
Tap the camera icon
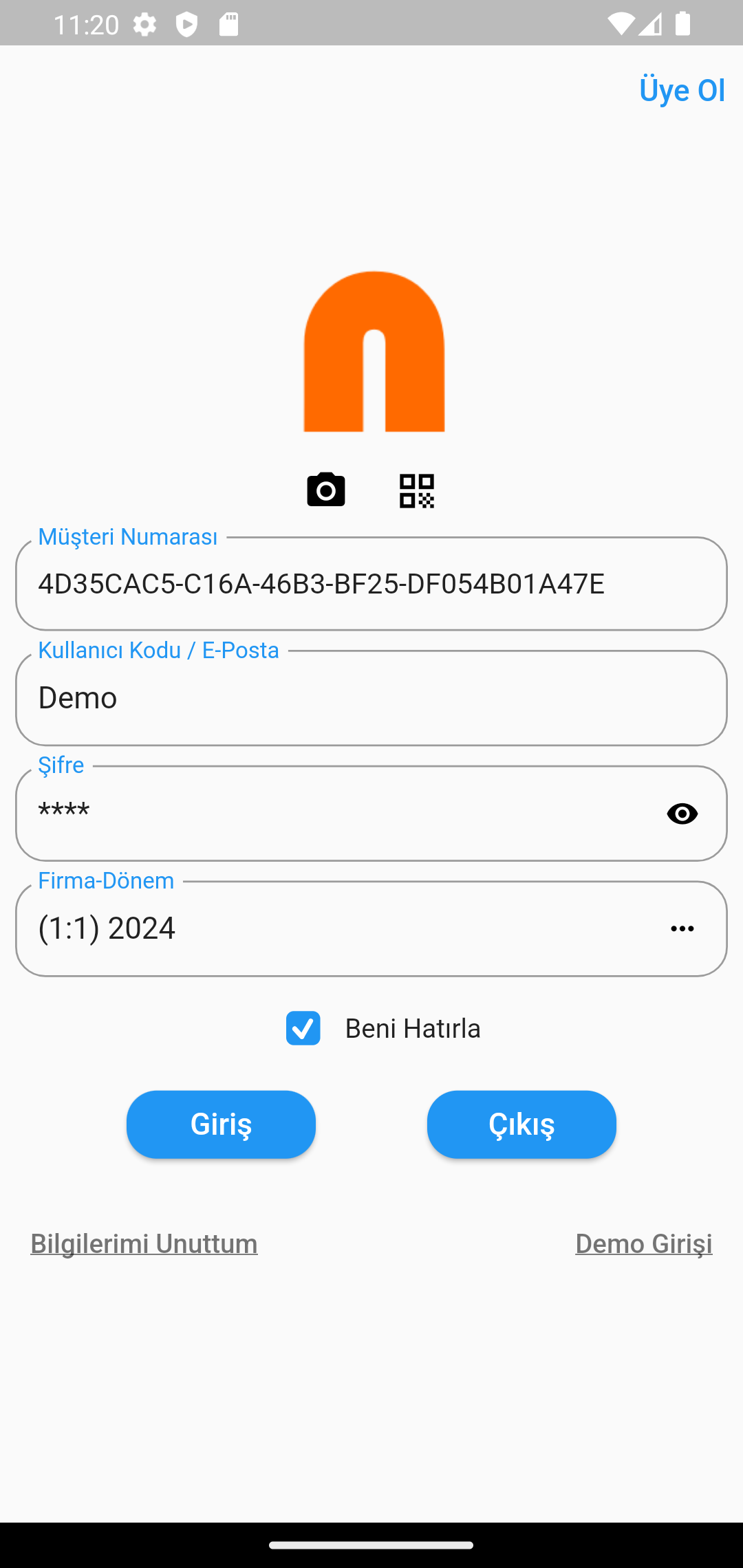click(326, 490)
